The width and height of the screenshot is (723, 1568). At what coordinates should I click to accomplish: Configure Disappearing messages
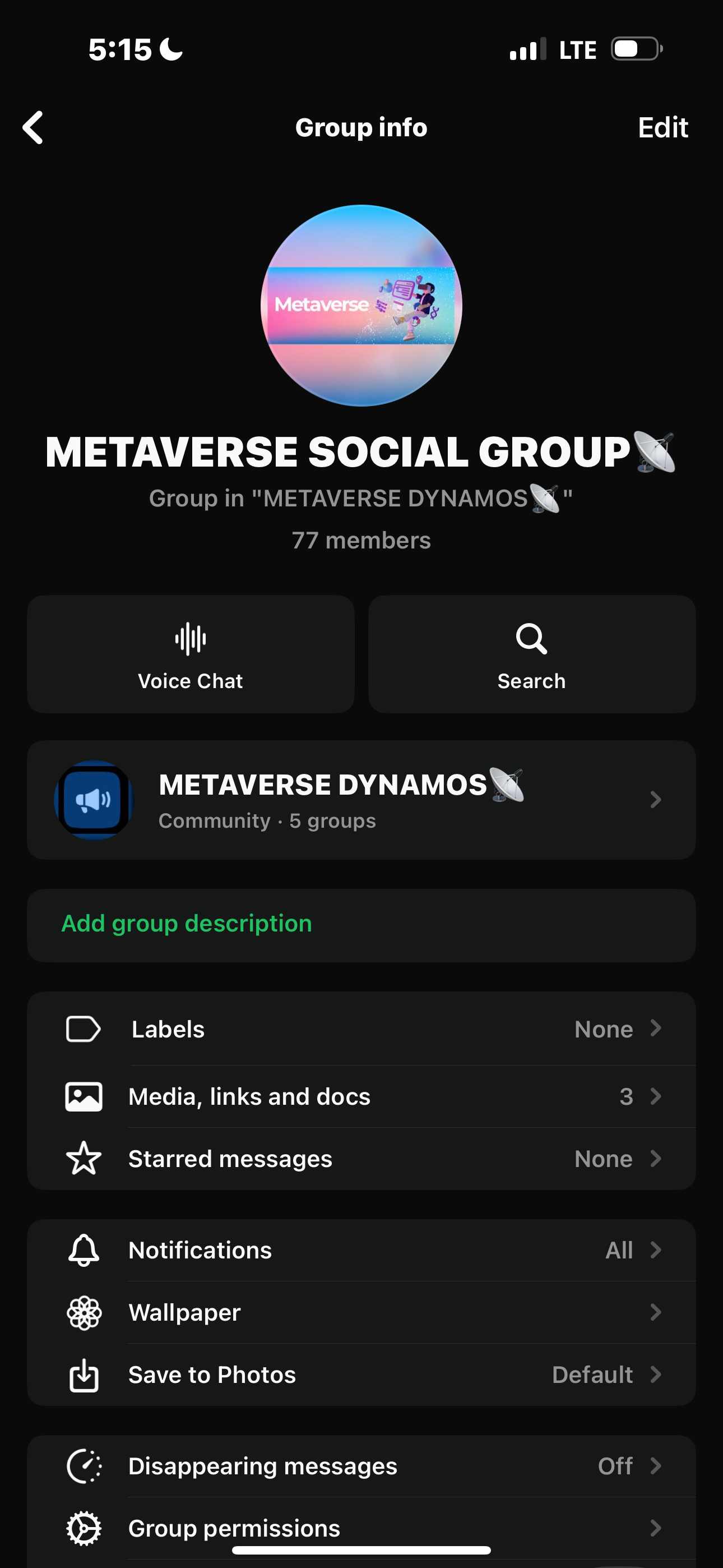tap(361, 1466)
